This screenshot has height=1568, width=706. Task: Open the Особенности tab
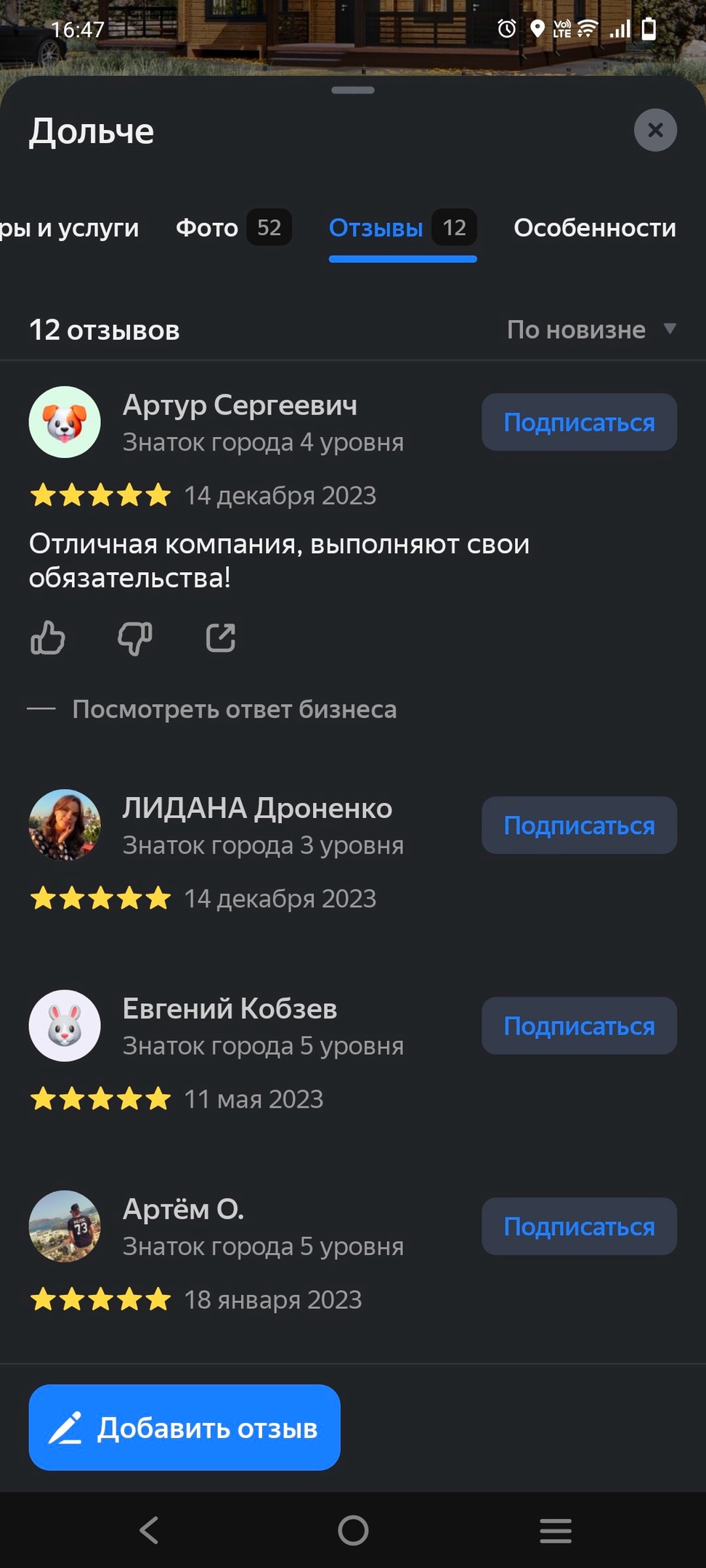tap(594, 228)
